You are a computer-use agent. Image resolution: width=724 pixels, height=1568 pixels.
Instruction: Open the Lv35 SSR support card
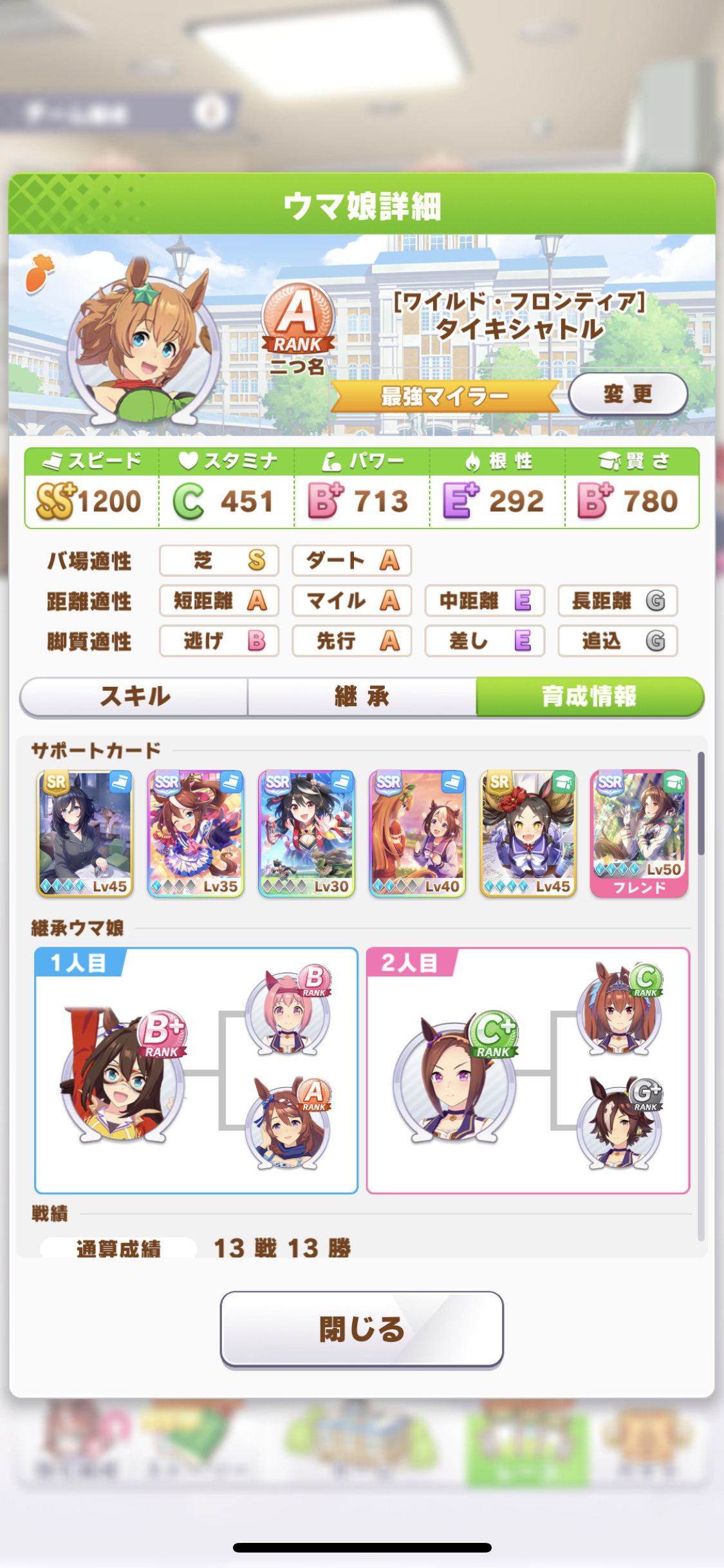pos(196,834)
